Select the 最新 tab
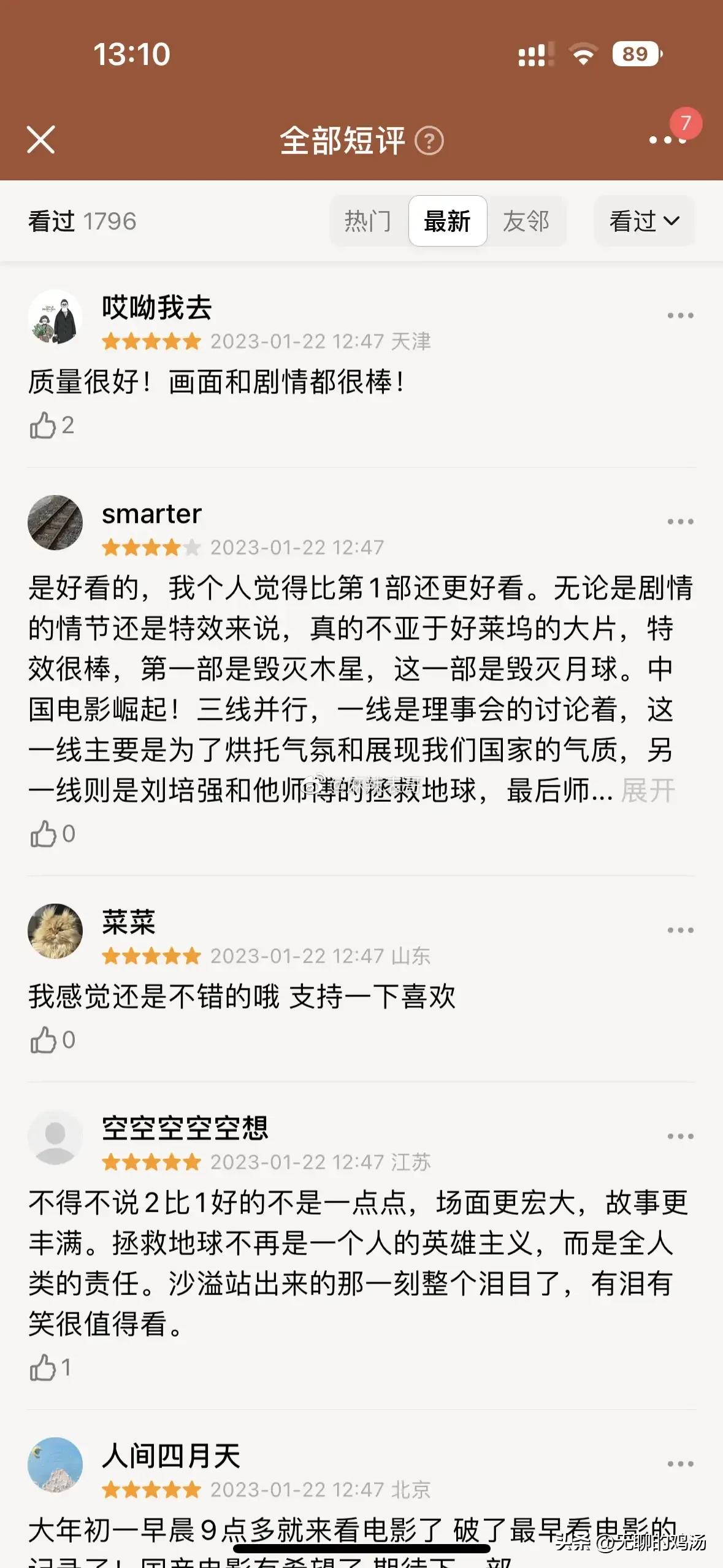 click(448, 221)
